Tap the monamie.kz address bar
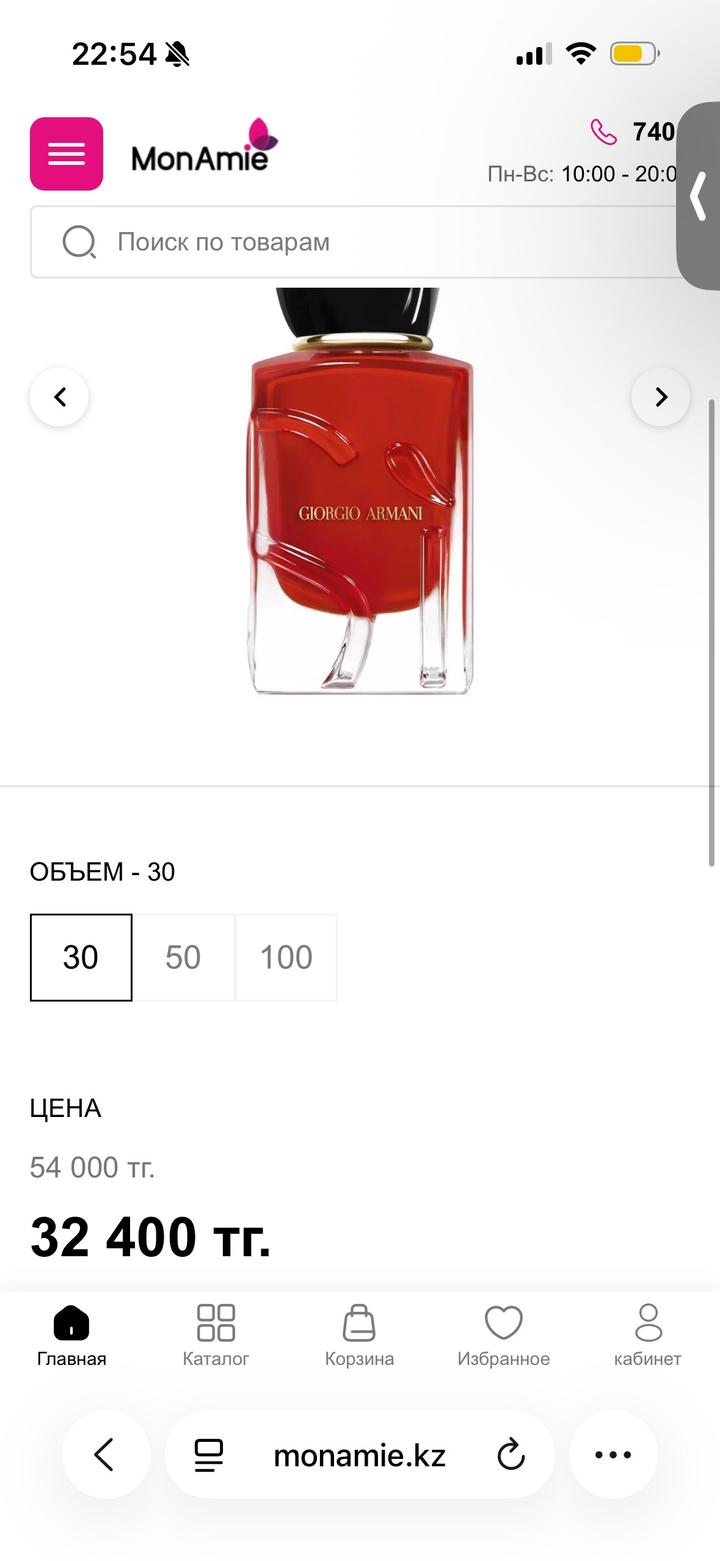This screenshot has height=1561, width=720. [x=359, y=1455]
